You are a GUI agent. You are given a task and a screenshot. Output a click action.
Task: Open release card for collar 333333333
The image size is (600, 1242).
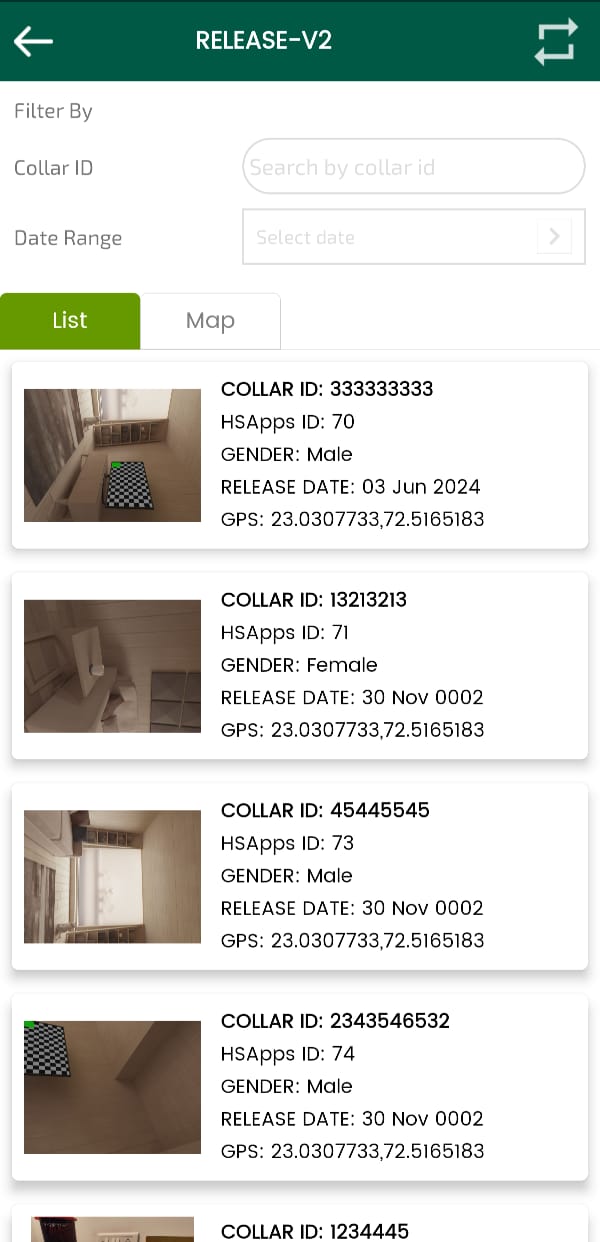[300, 455]
